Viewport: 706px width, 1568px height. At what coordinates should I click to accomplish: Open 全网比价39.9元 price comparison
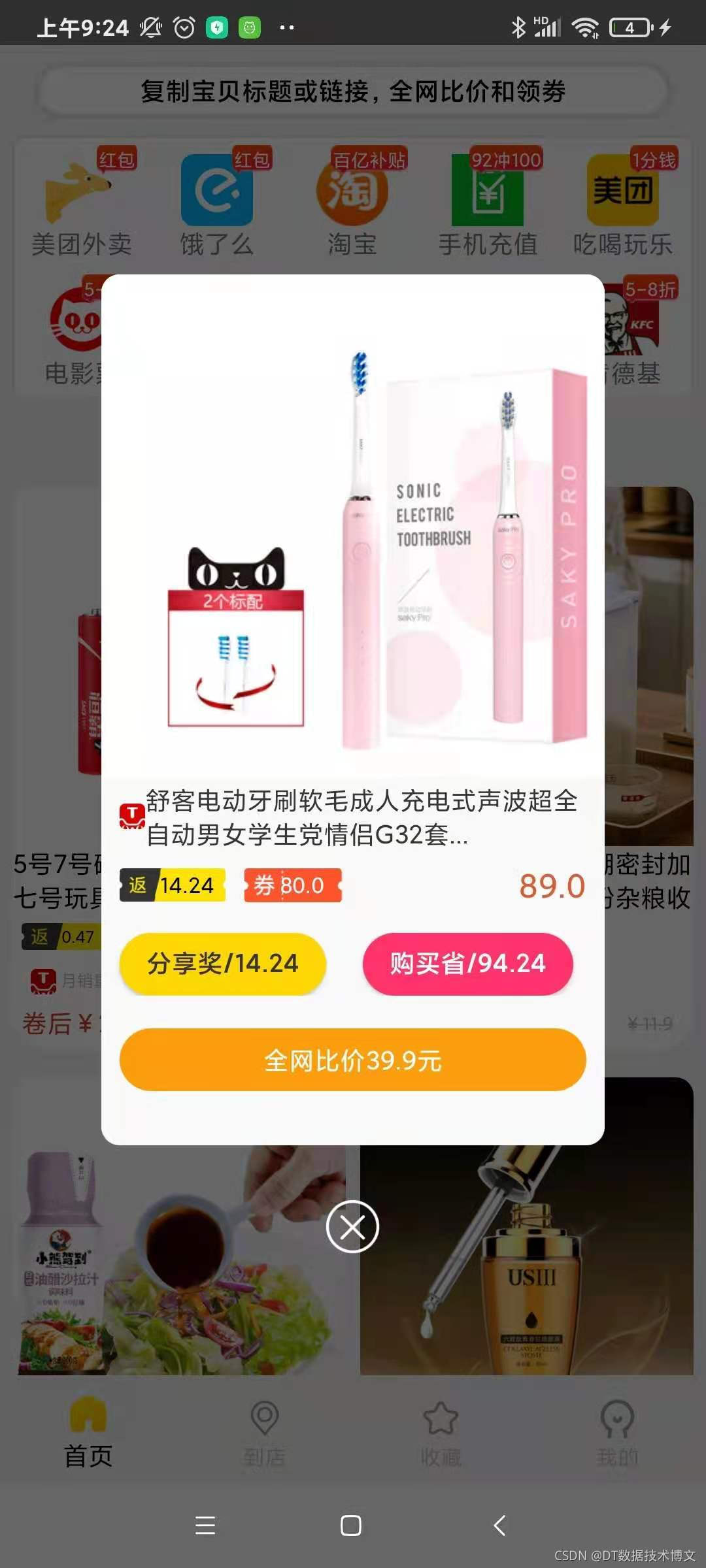352,1060
